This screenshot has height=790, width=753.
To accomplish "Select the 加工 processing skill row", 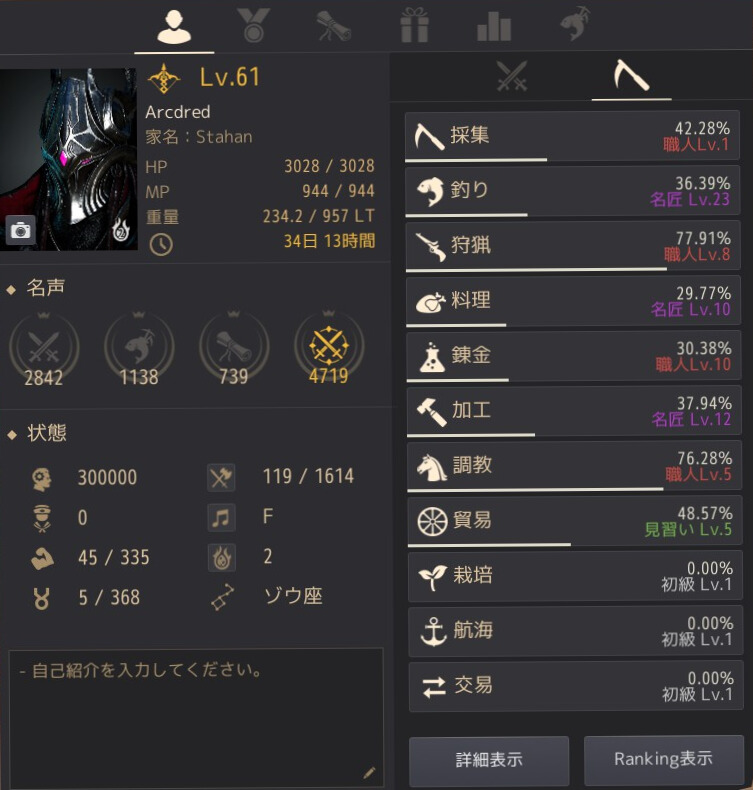I will coord(573,411).
